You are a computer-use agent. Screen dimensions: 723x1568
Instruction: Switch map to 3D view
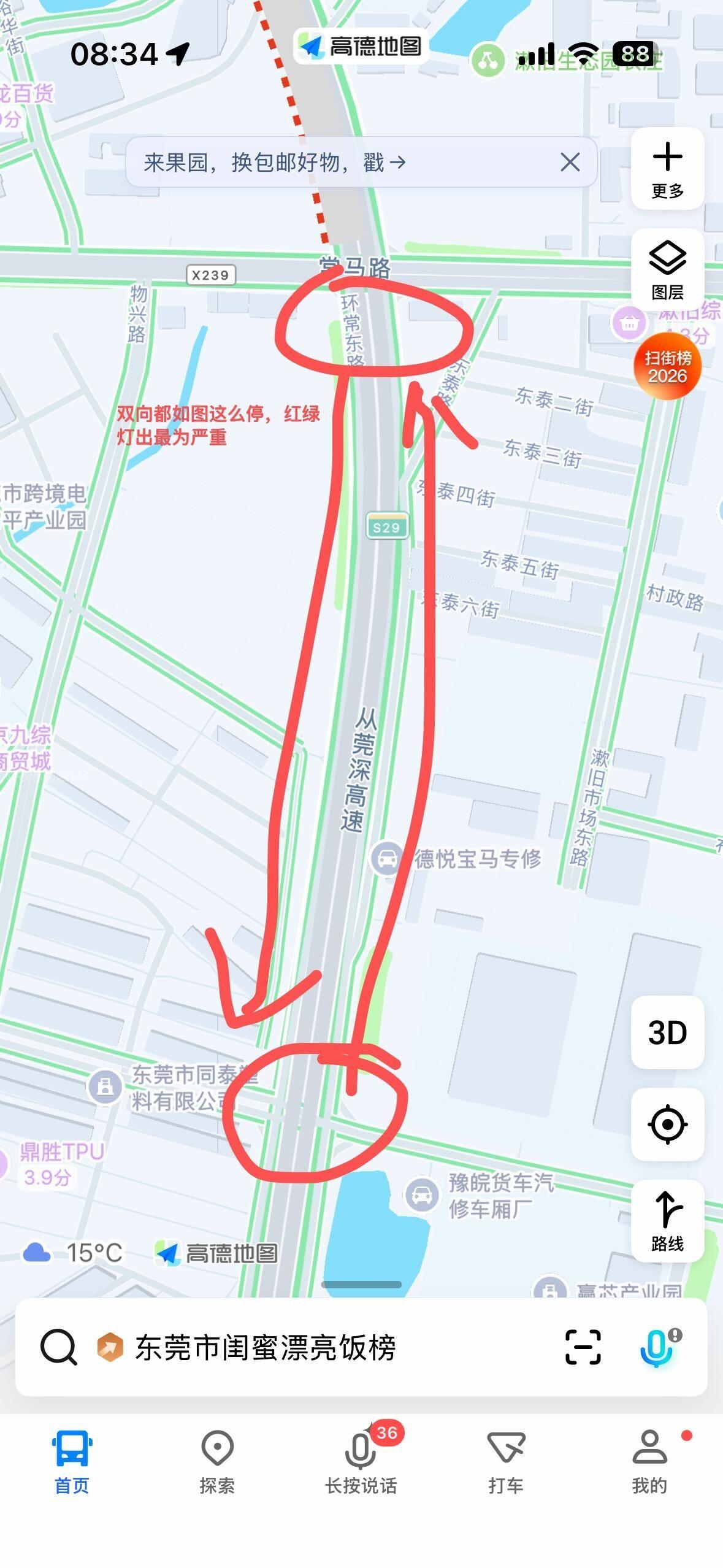[667, 1032]
